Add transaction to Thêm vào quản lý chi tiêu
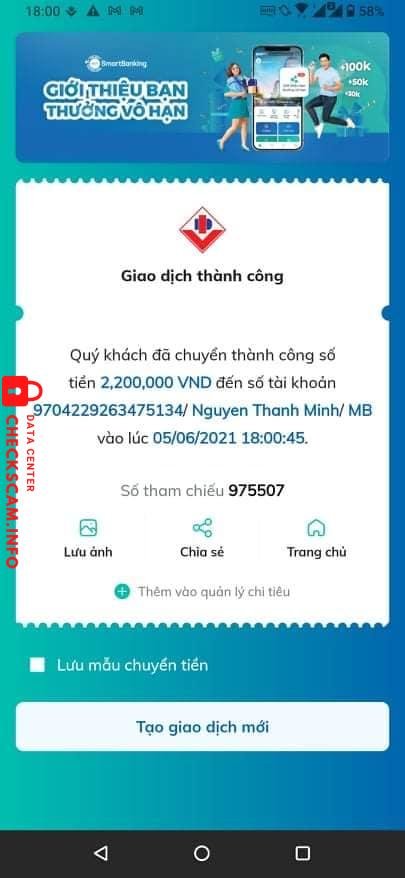This screenshot has height=878, width=405. click(x=202, y=591)
